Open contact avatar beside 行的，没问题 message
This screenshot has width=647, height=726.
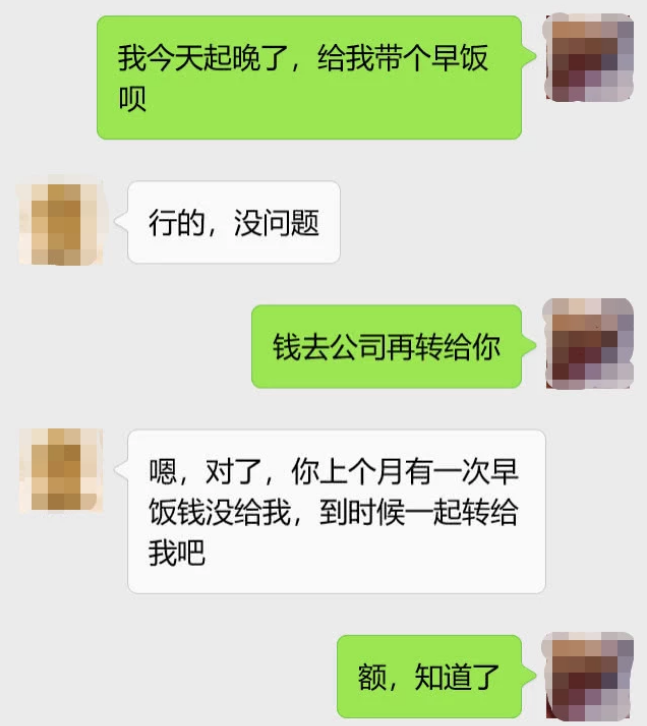tap(60, 222)
